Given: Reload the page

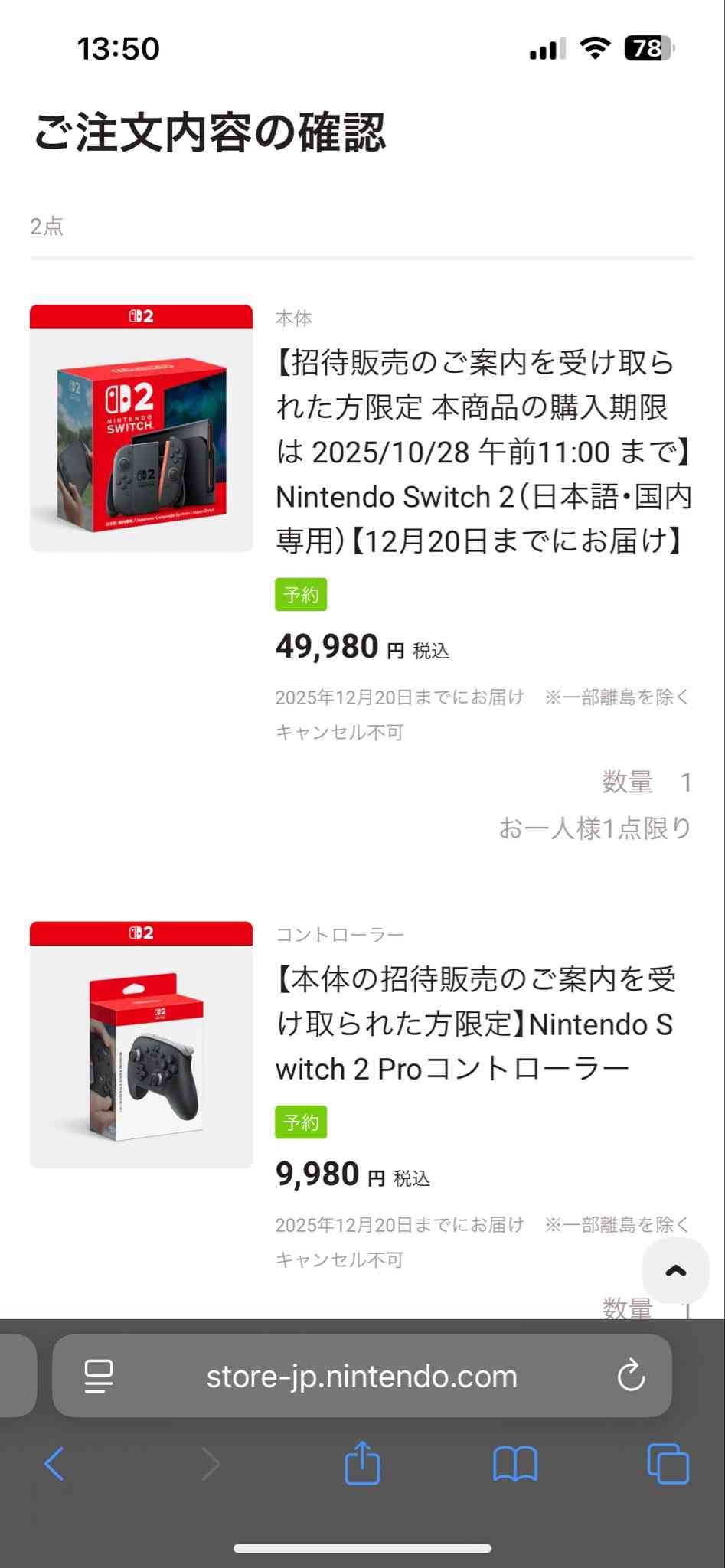Looking at the screenshot, I should click(631, 1376).
